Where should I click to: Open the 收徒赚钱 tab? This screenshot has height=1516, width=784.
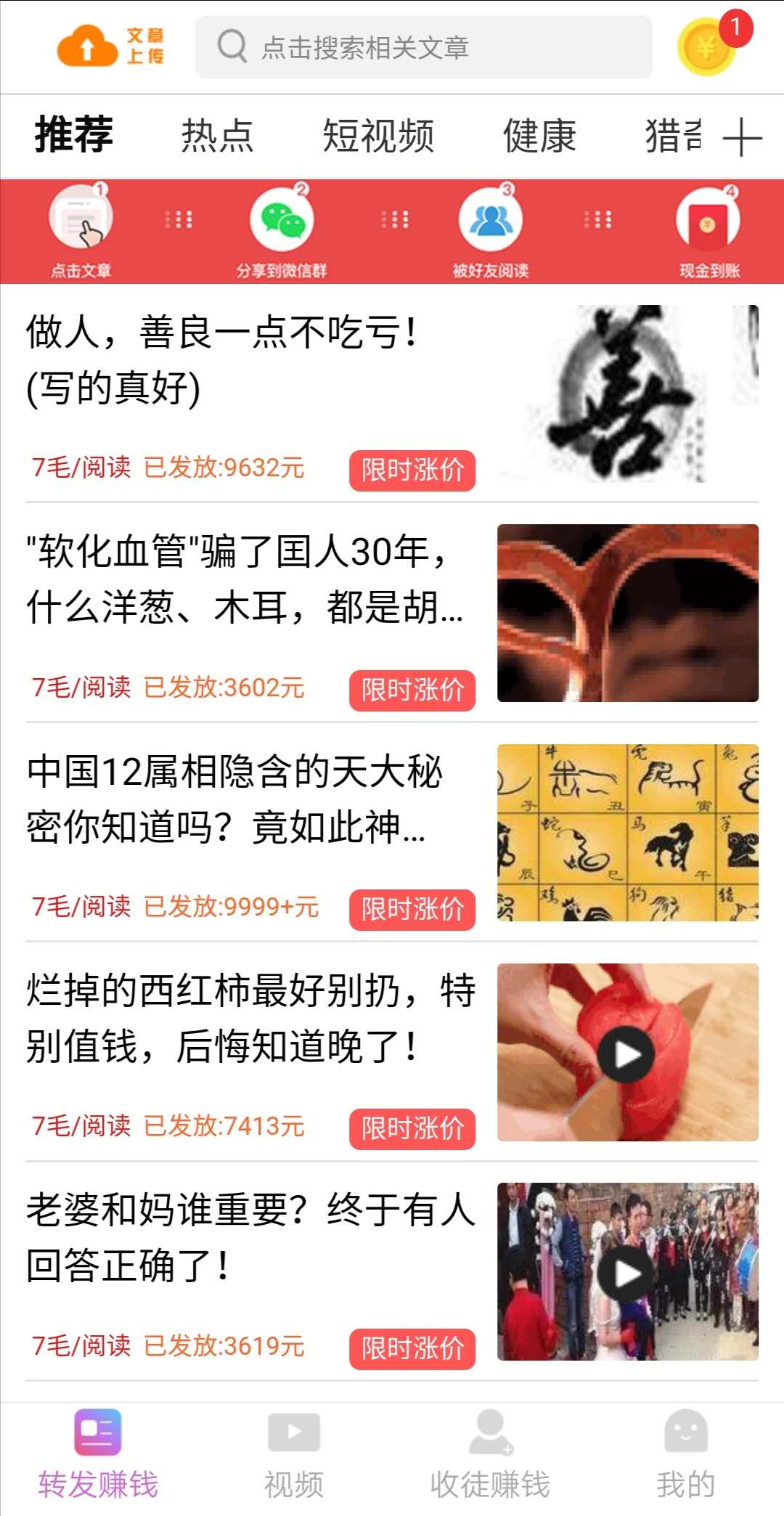click(x=490, y=1456)
